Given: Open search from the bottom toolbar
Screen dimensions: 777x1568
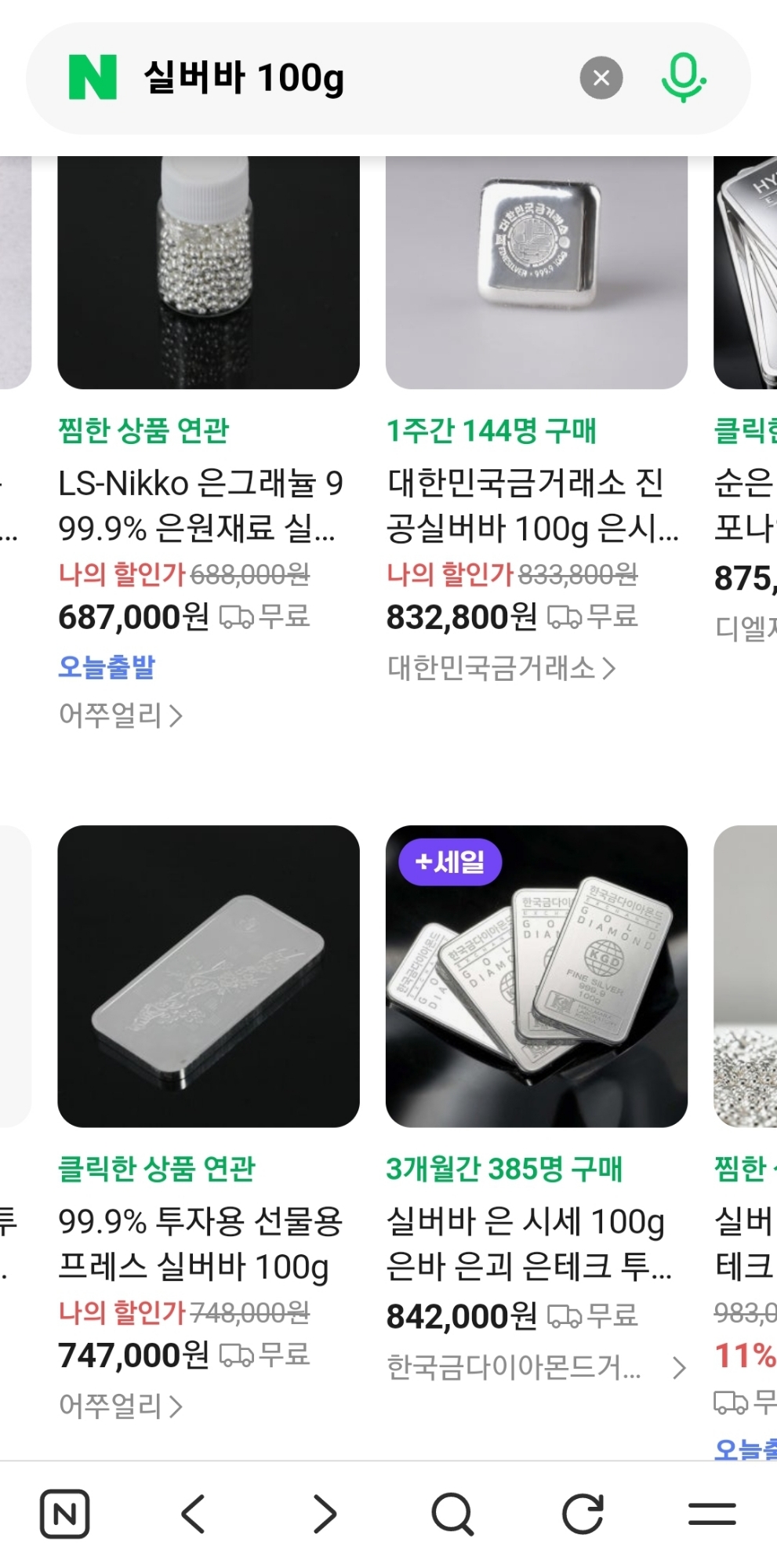Looking at the screenshot, I should click(453, 1514).
